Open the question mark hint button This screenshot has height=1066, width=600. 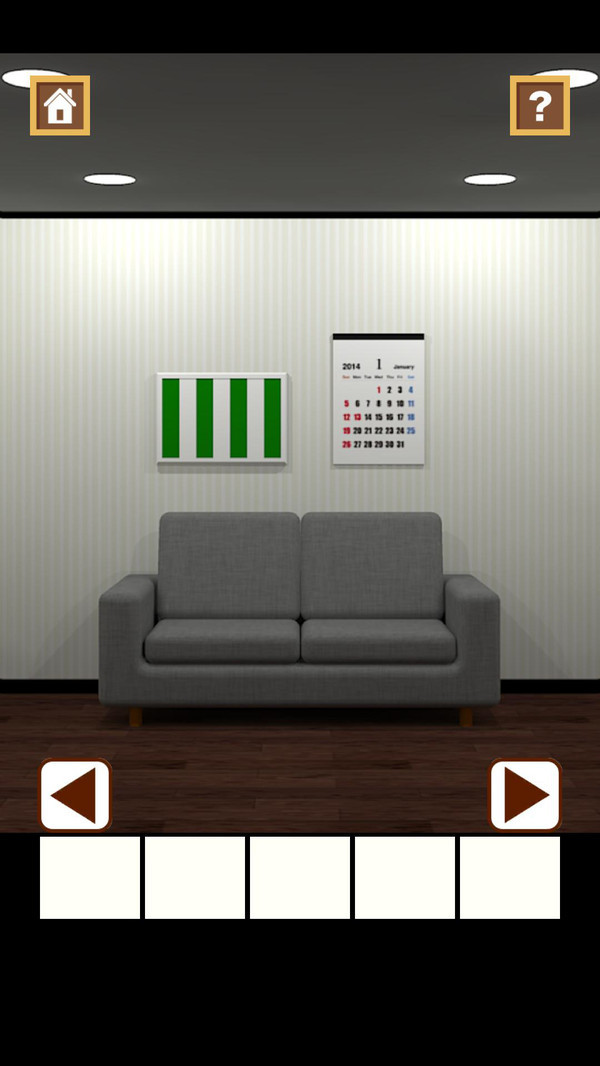tap(540, 105)
